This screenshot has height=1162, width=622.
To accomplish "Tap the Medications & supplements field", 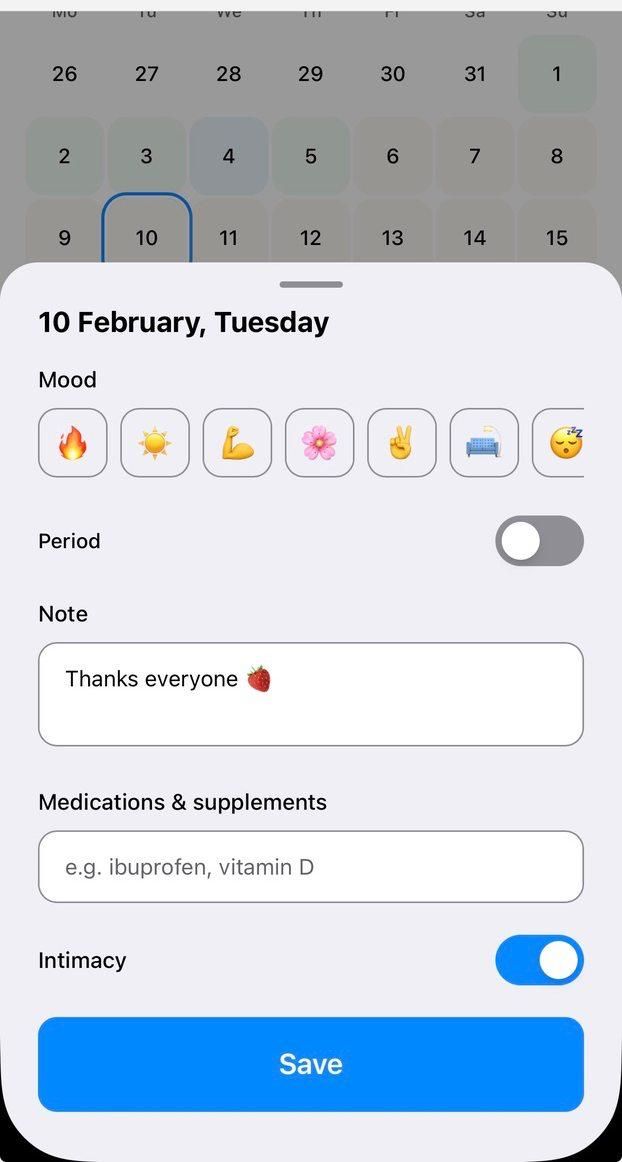I will pyautogui.click(x=310, y=867).
